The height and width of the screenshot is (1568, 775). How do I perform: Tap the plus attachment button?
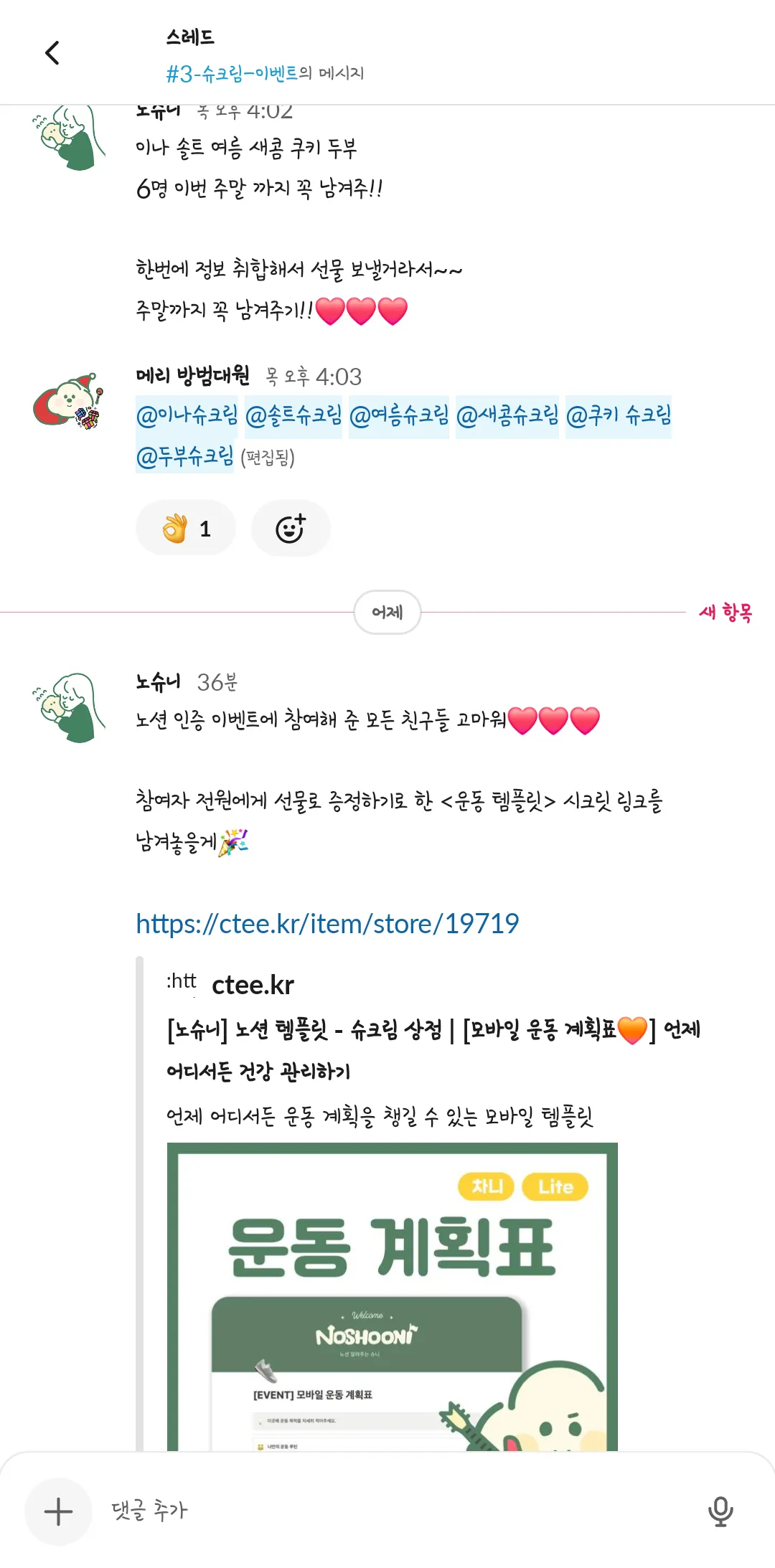(58, 1511)
